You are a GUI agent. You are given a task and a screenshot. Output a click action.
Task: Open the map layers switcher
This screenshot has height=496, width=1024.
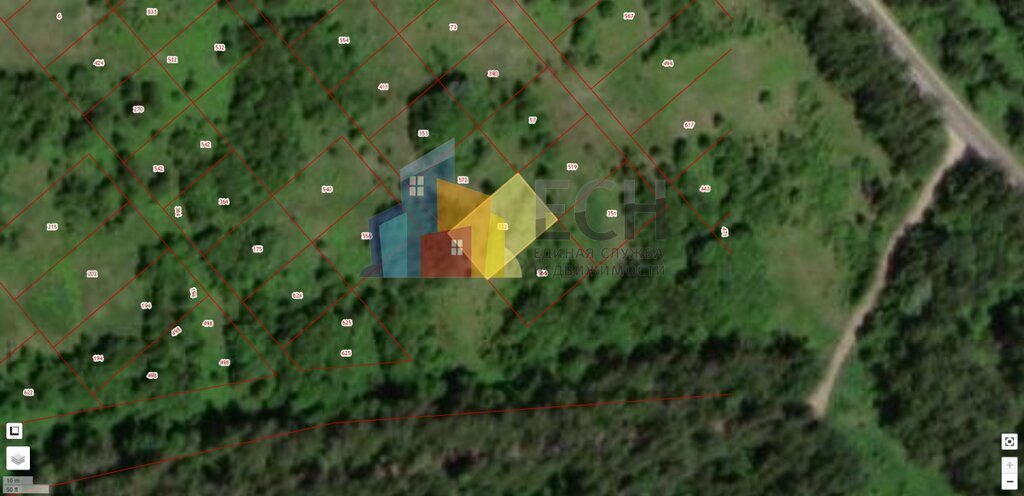click(18, 458)
